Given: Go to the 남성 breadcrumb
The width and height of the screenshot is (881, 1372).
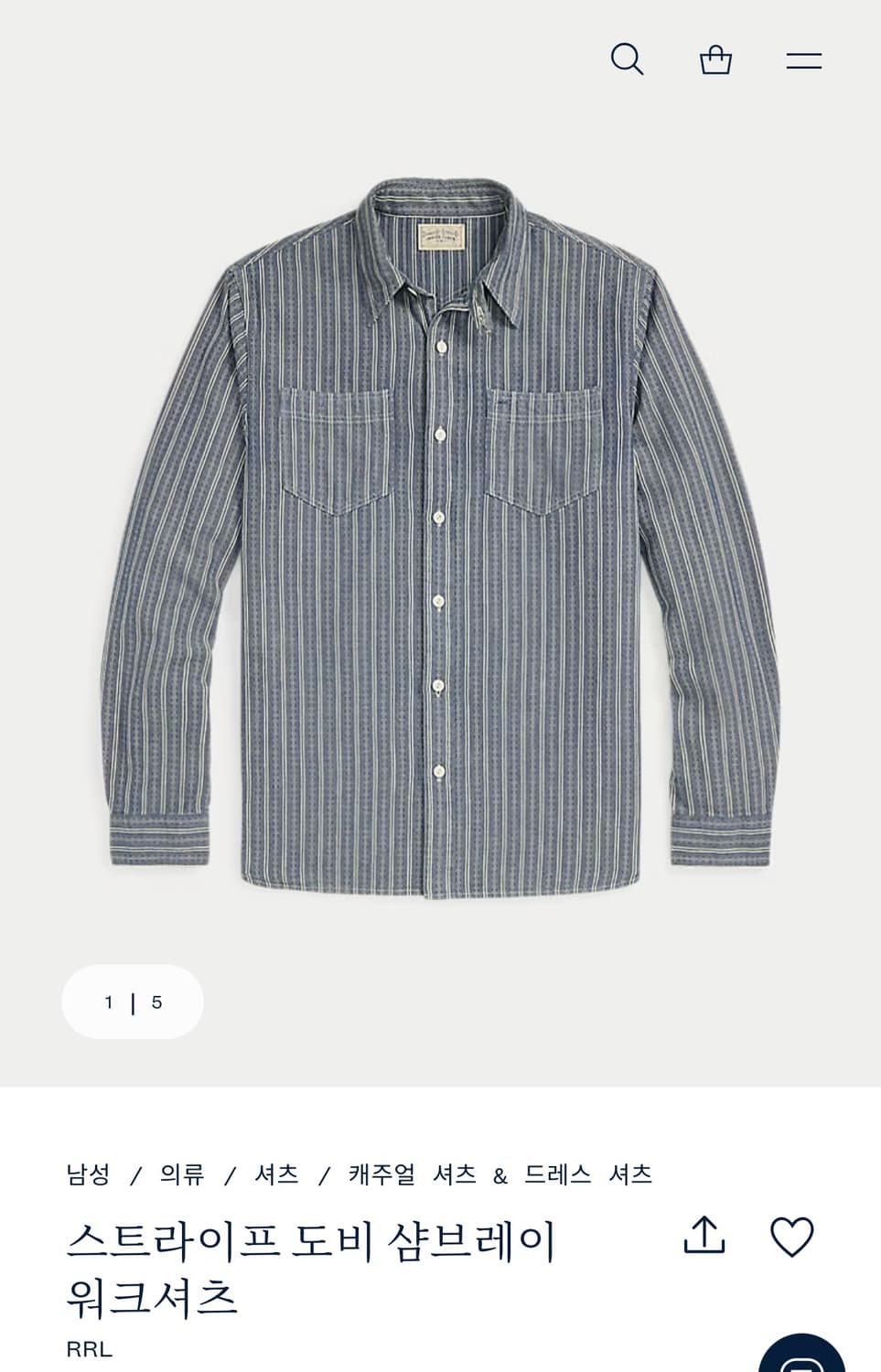Looking at the screenshot, I should 89,1174.
